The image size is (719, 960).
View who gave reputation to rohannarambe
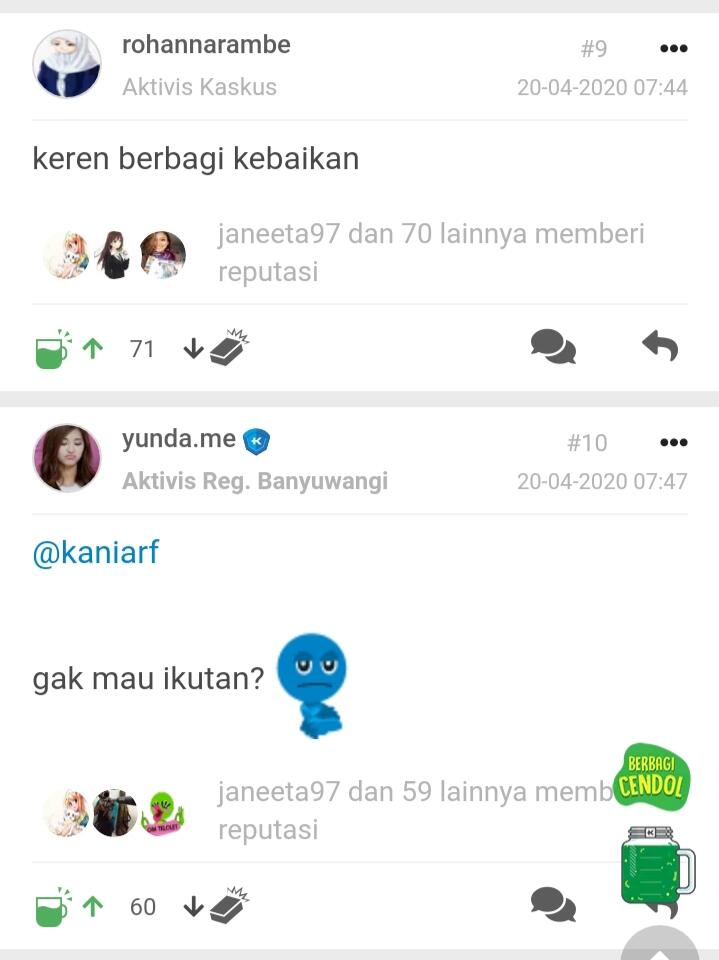[430, 252]
